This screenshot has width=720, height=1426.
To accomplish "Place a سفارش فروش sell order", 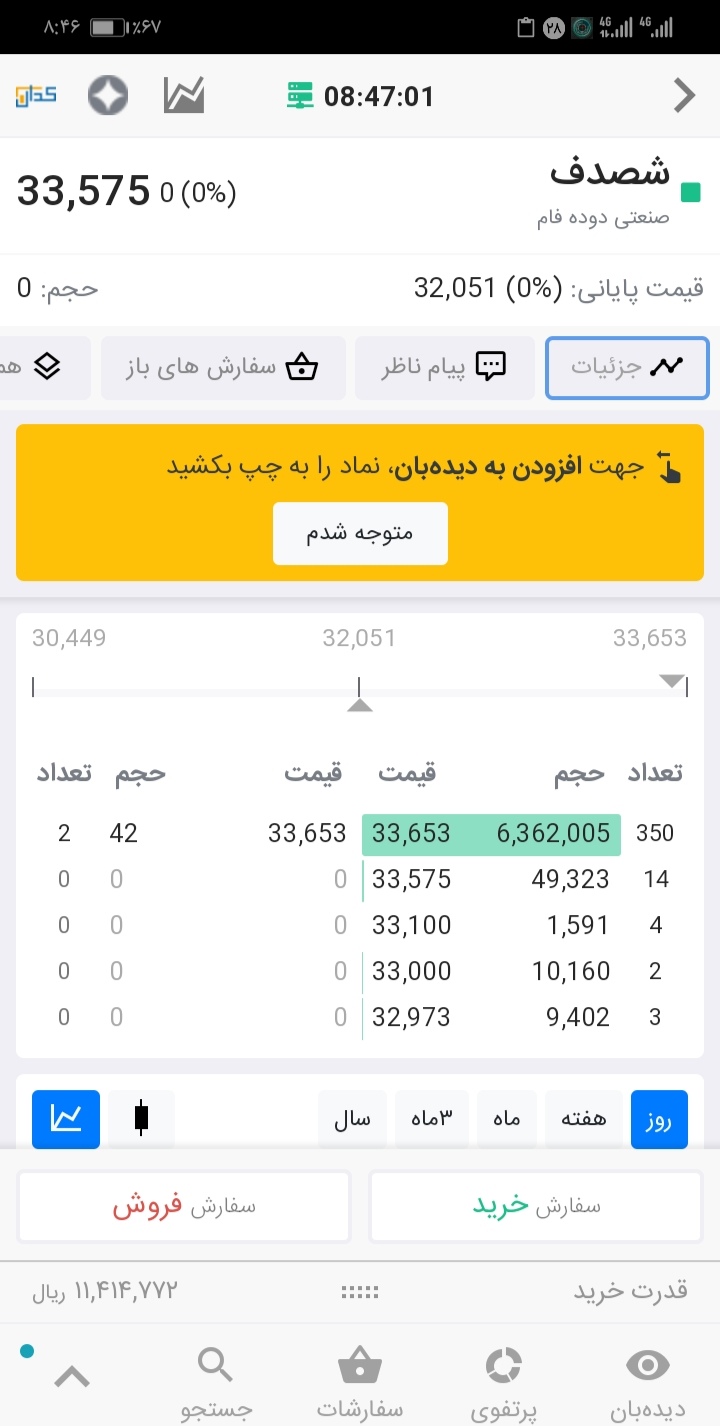I will point(184,1206).
